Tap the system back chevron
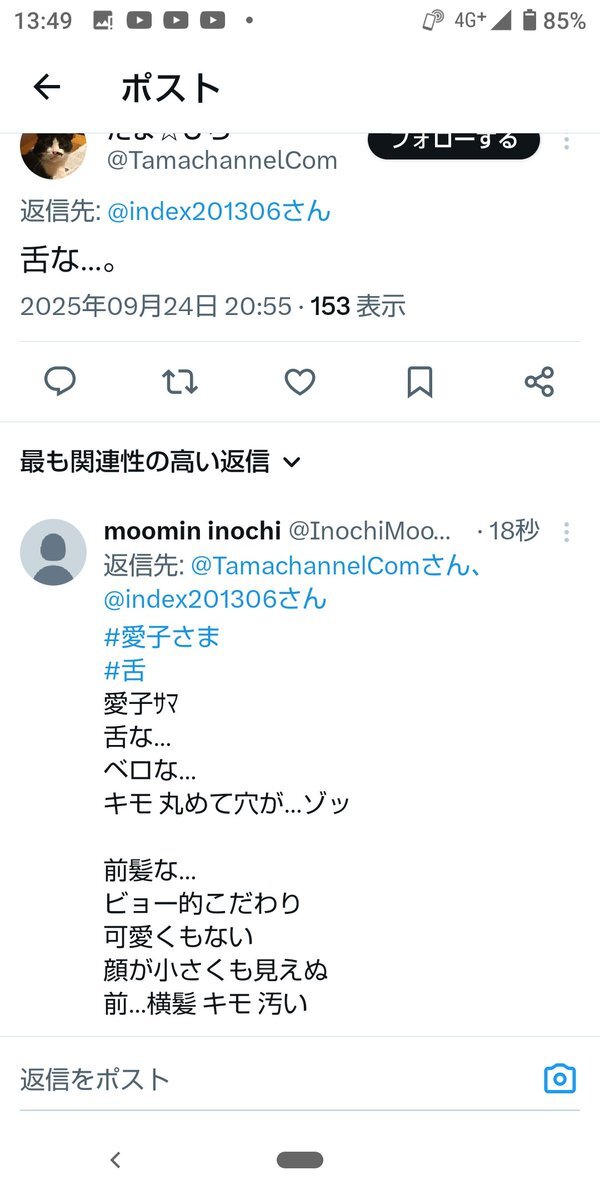This screenshot has height=1200, width=600. point(115,1160)
